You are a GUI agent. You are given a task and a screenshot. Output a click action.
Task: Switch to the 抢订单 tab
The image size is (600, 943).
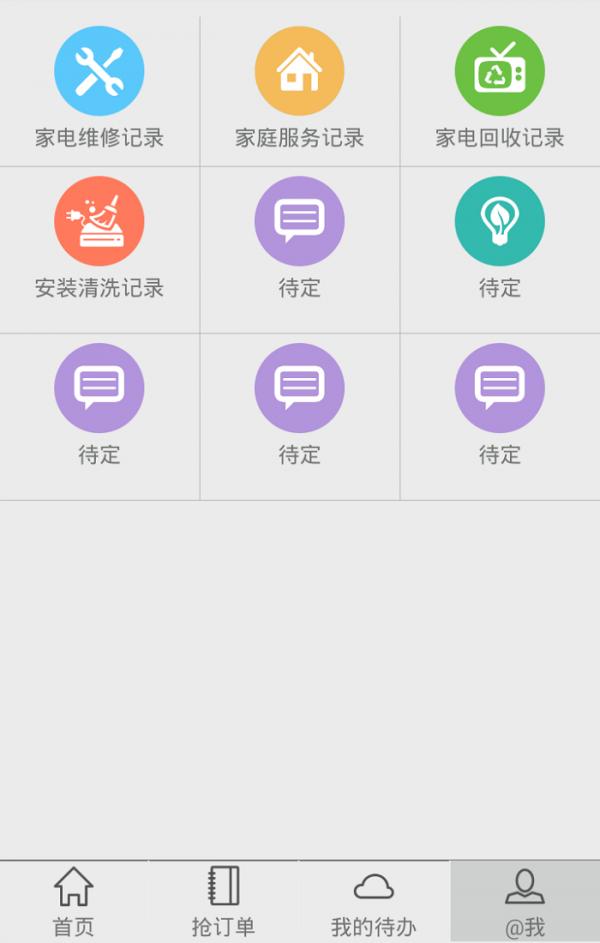[224, 901]
